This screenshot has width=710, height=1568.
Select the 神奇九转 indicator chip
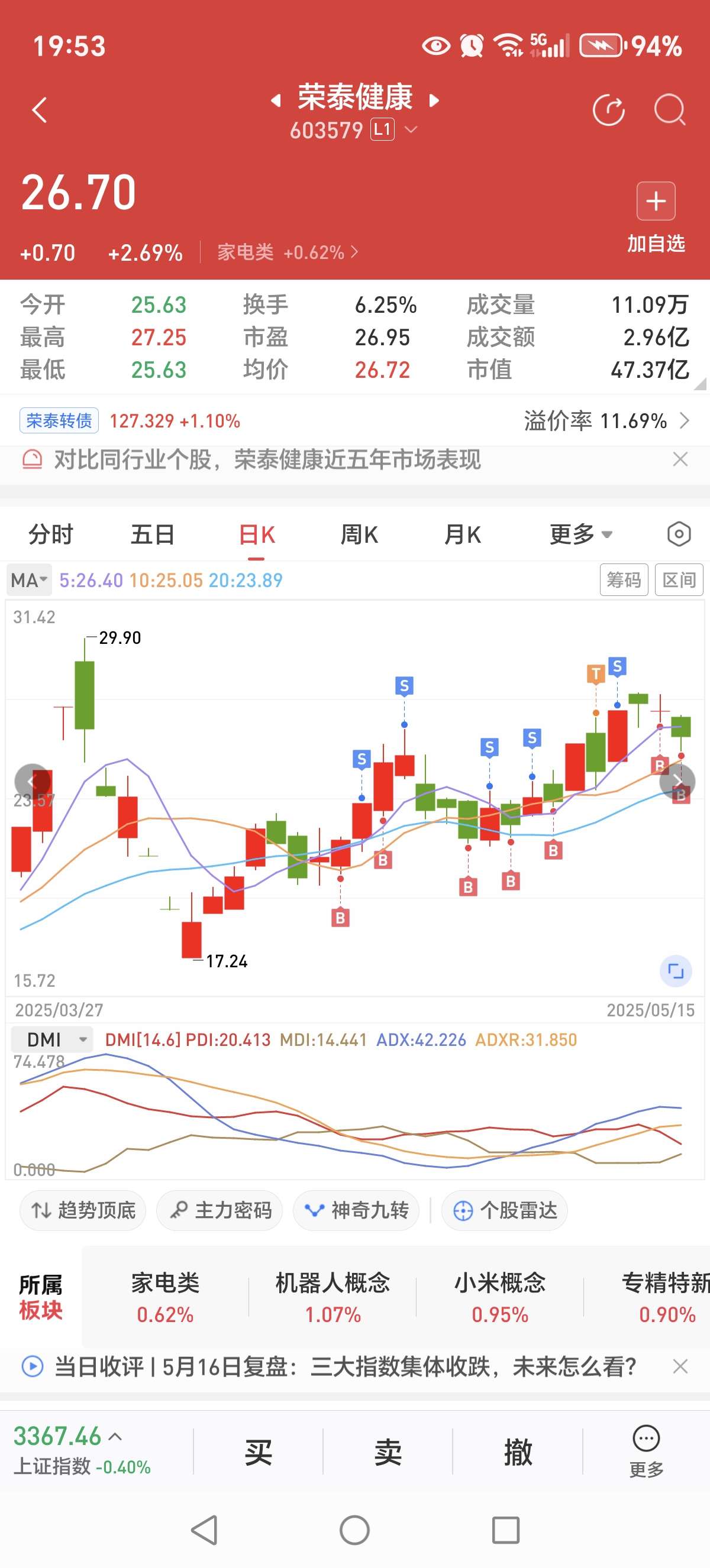[x=356, y=1210]
